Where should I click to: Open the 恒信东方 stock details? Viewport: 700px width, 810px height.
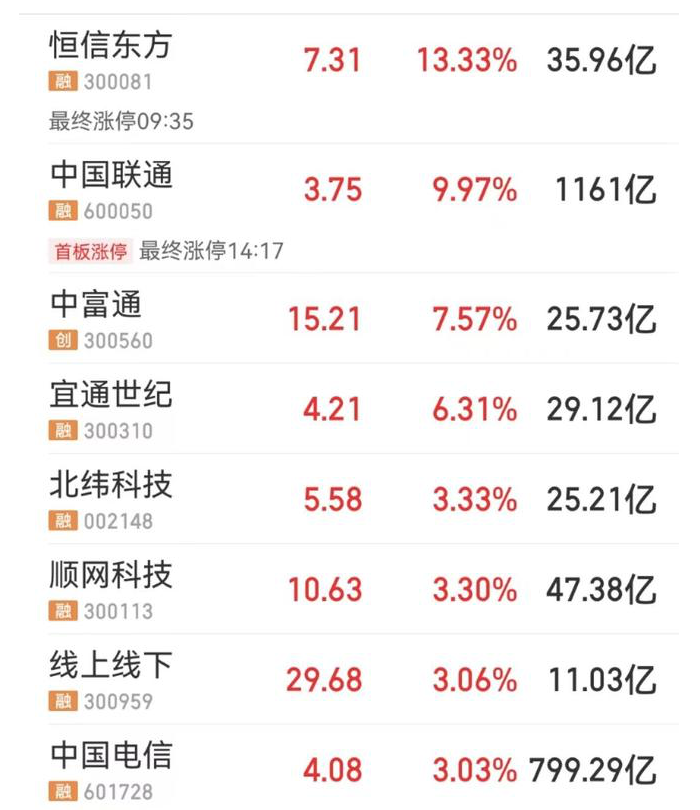111,45
